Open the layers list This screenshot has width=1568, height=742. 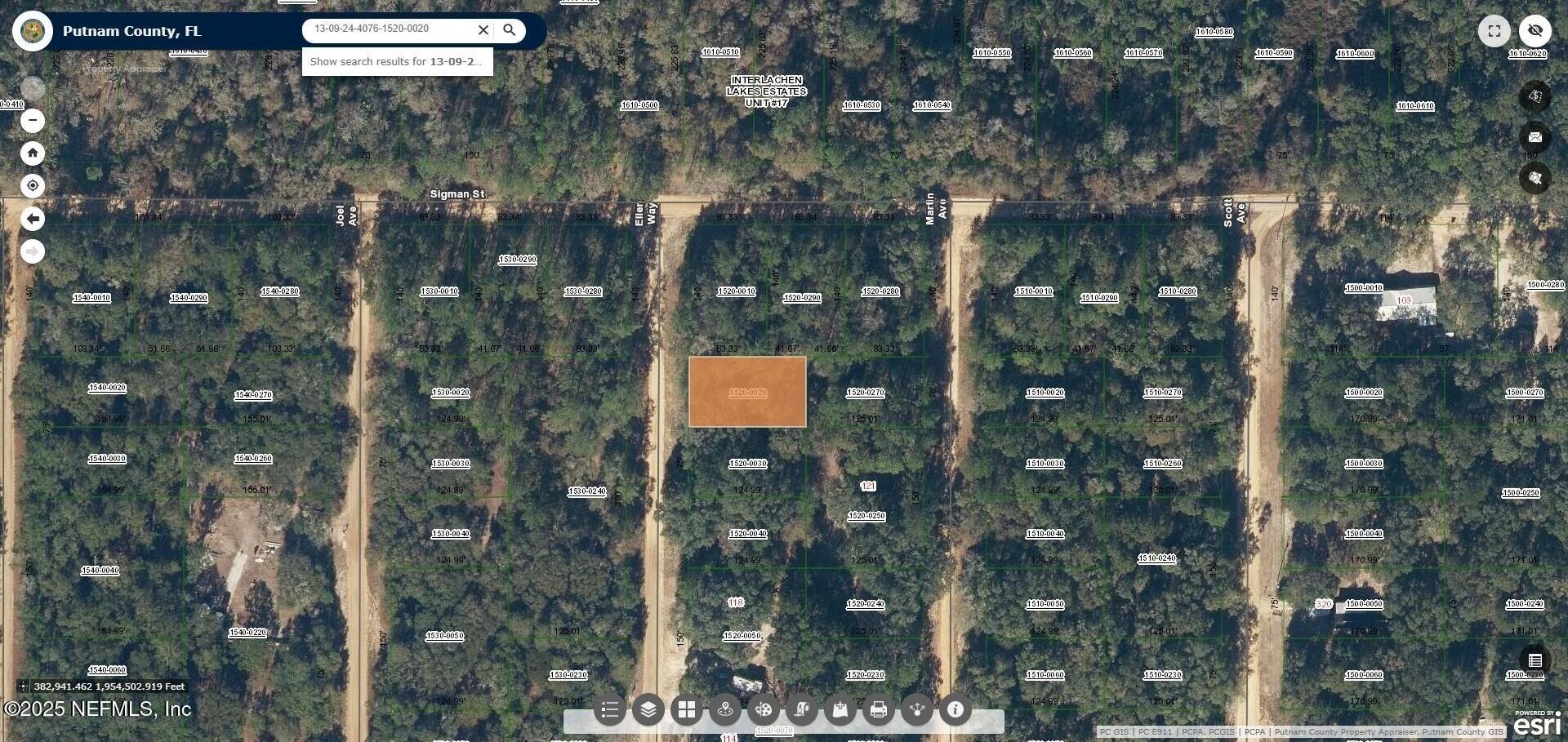coord(648,710)
